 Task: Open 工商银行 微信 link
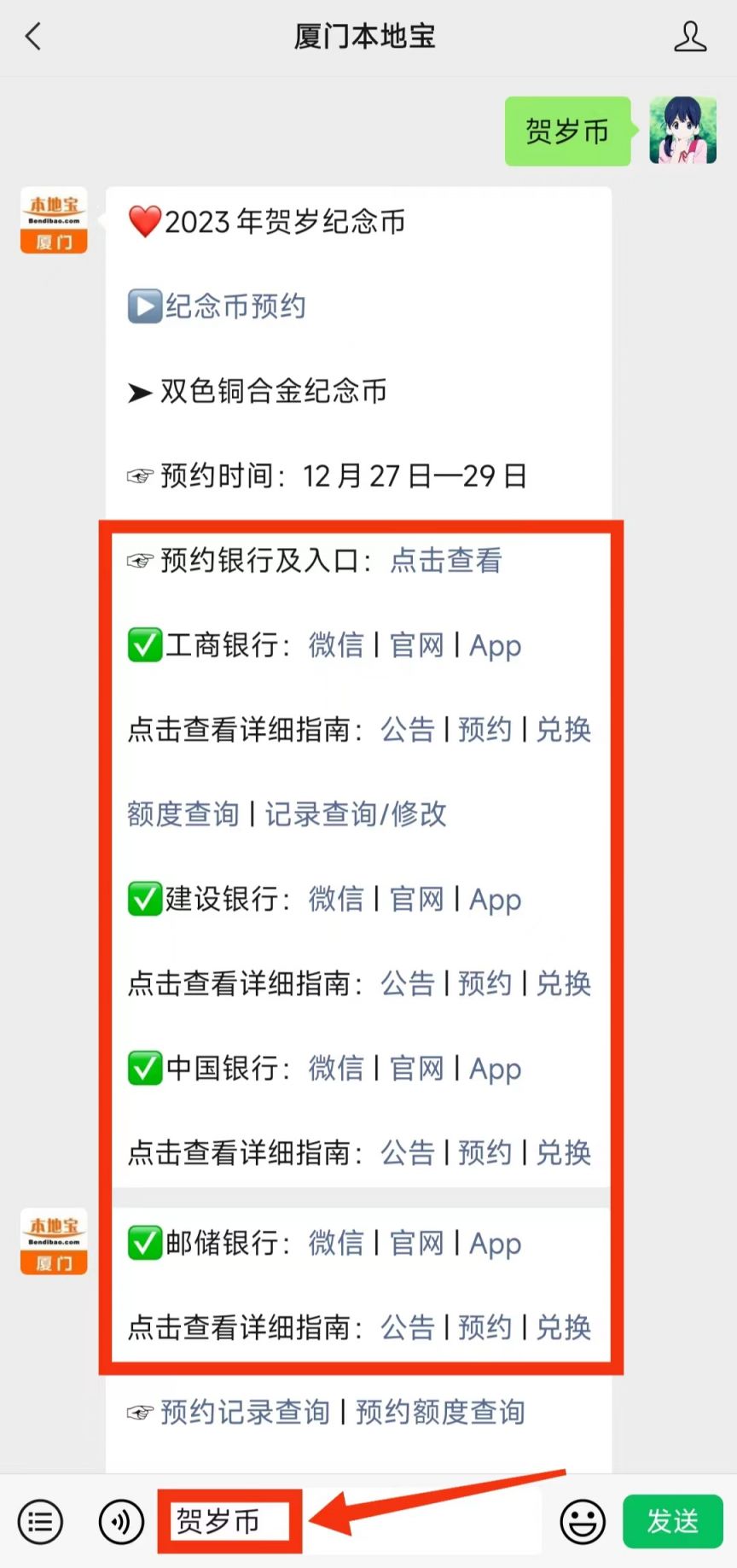pyautogui.click(x=336, y=645)
